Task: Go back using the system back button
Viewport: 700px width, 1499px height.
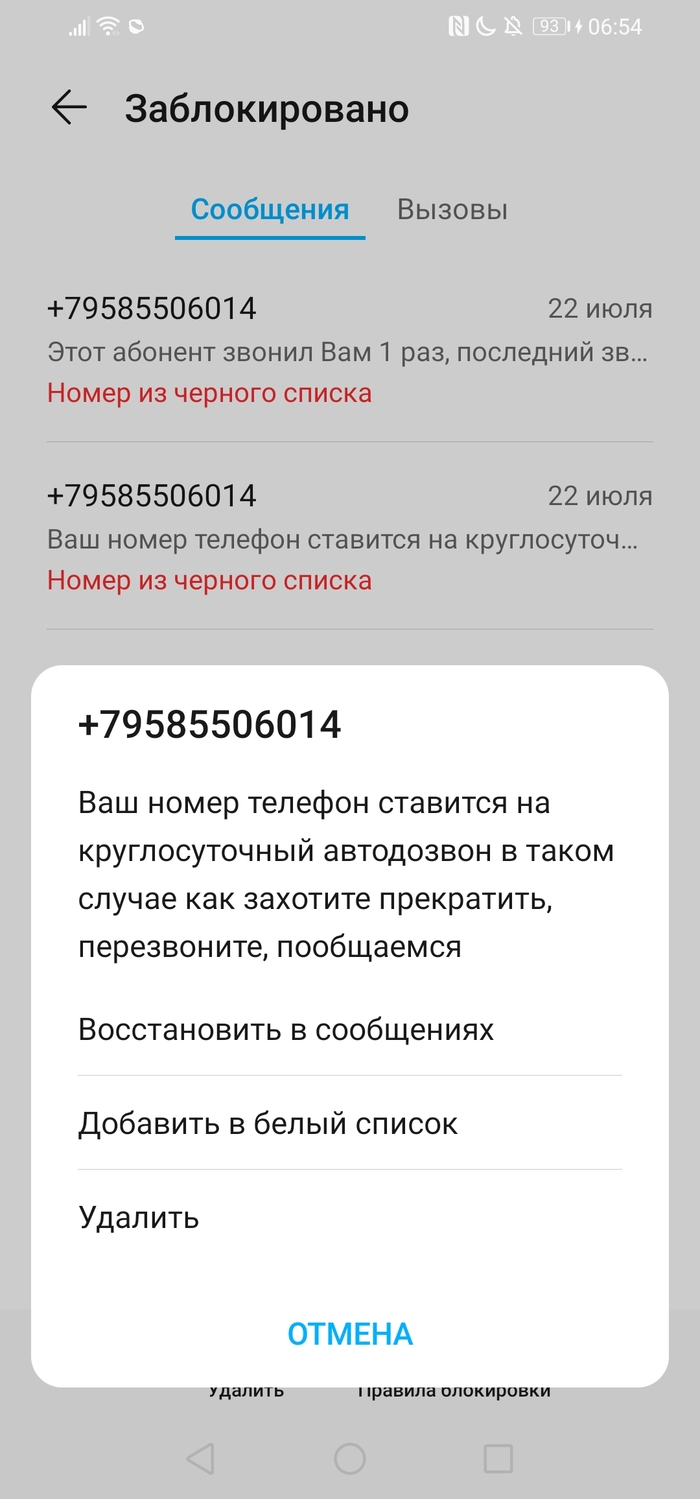Action: pos(201,1458)
